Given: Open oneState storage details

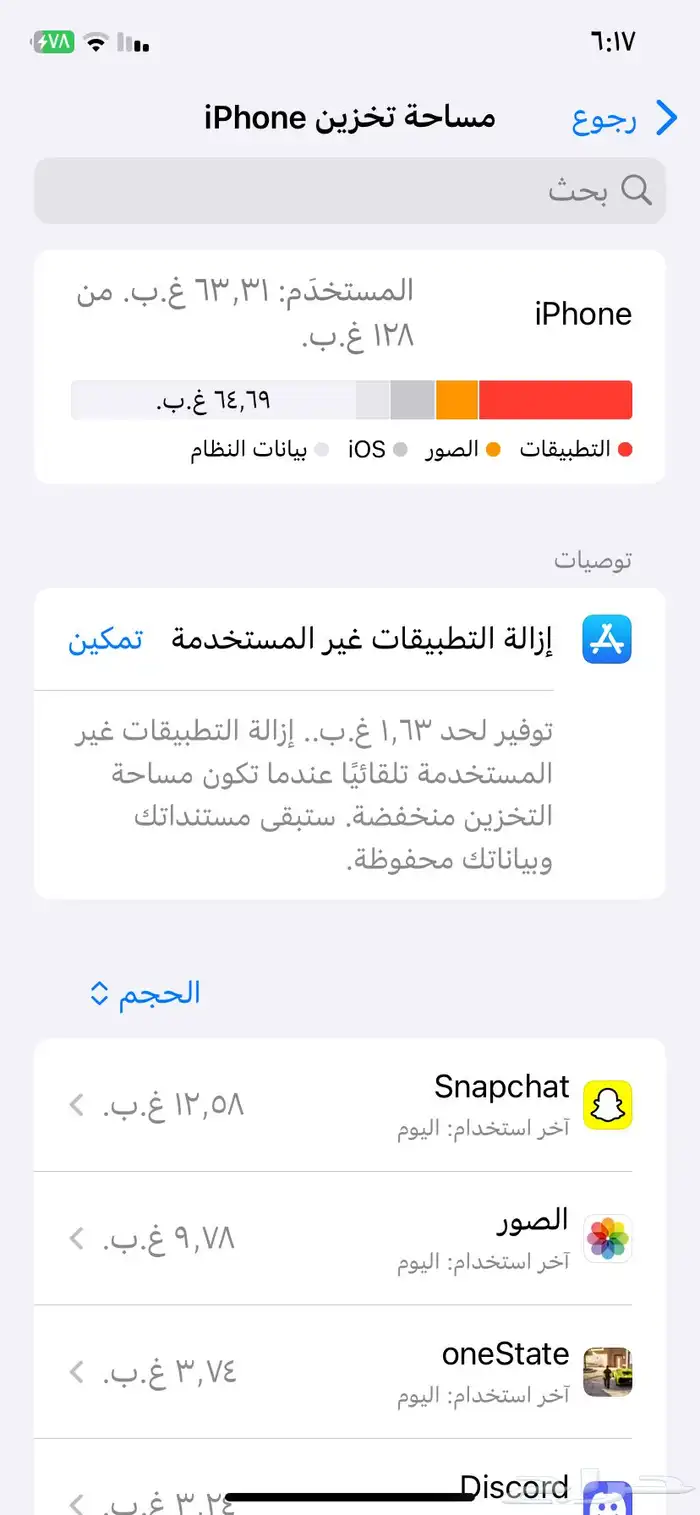Looking at the screenshot, I should coord(350,1371).
